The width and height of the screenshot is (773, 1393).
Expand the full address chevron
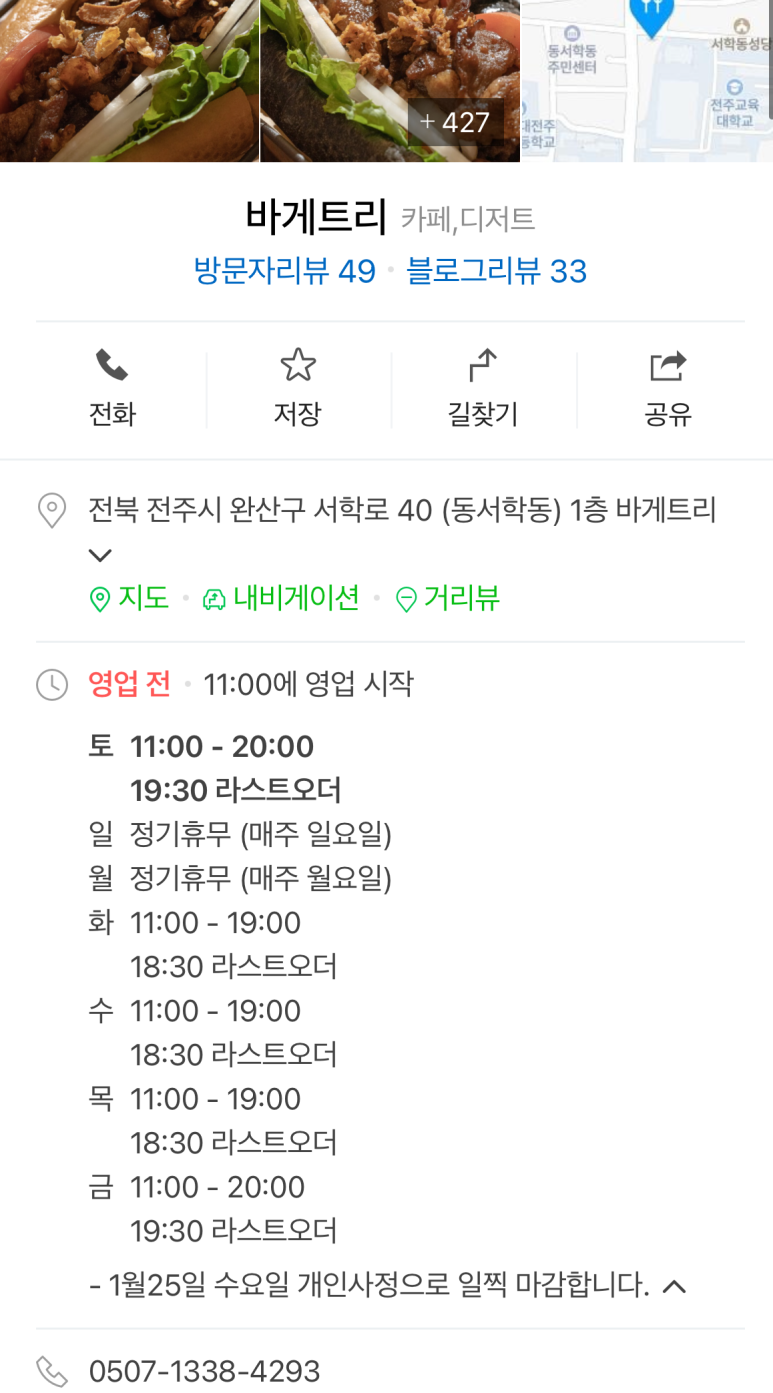[100, 555]
